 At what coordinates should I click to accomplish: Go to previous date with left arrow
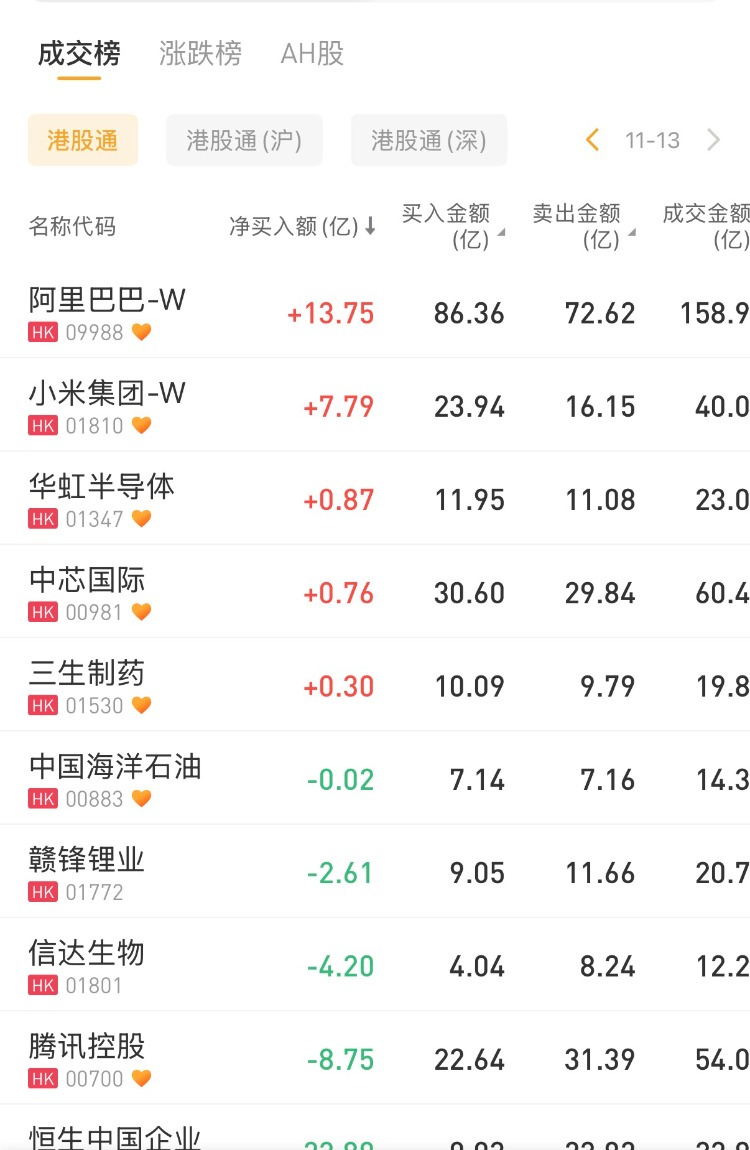592,140
